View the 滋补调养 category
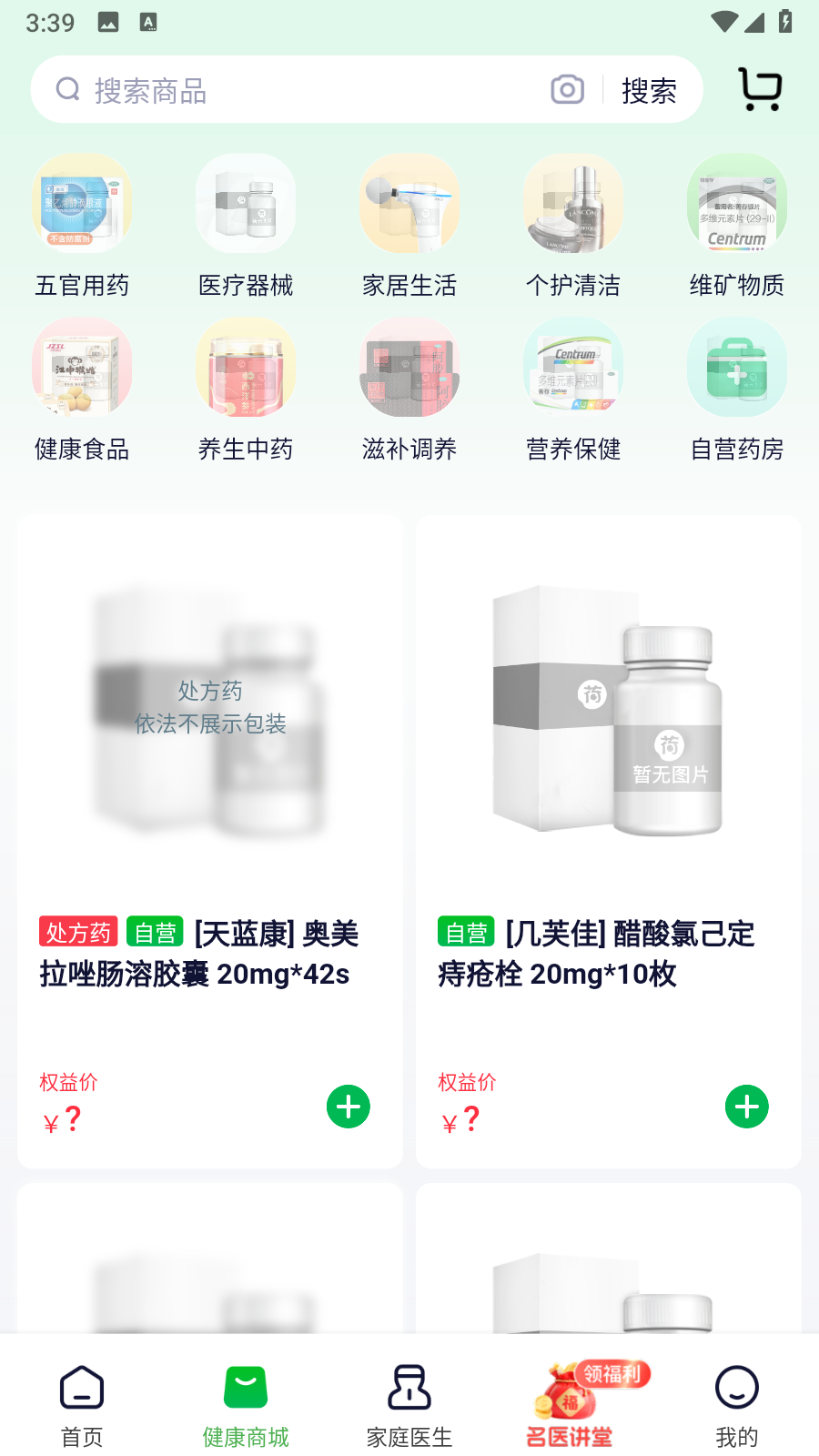The image size is (819, 1456). click(x=409, y=389)
